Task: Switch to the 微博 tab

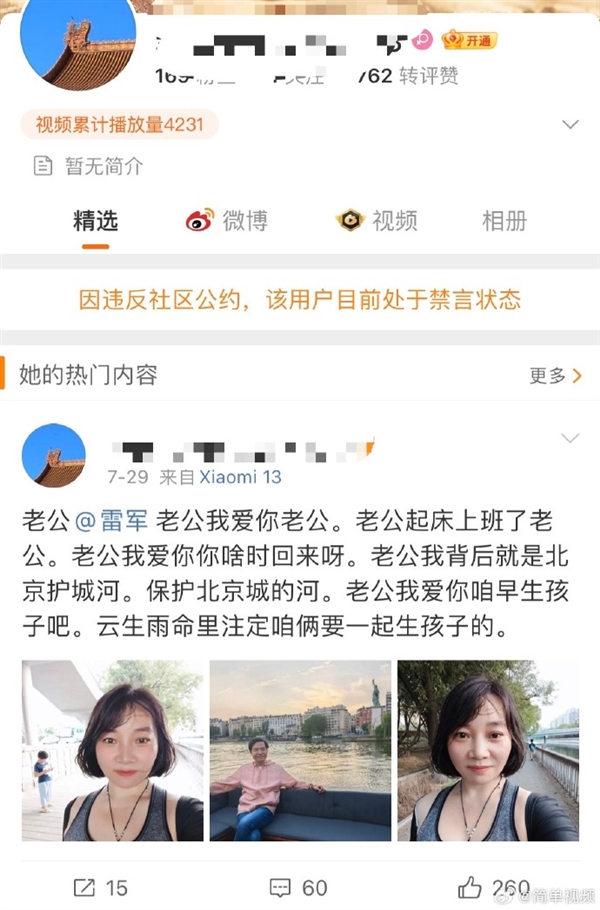Action: click(x=227, y=221)
